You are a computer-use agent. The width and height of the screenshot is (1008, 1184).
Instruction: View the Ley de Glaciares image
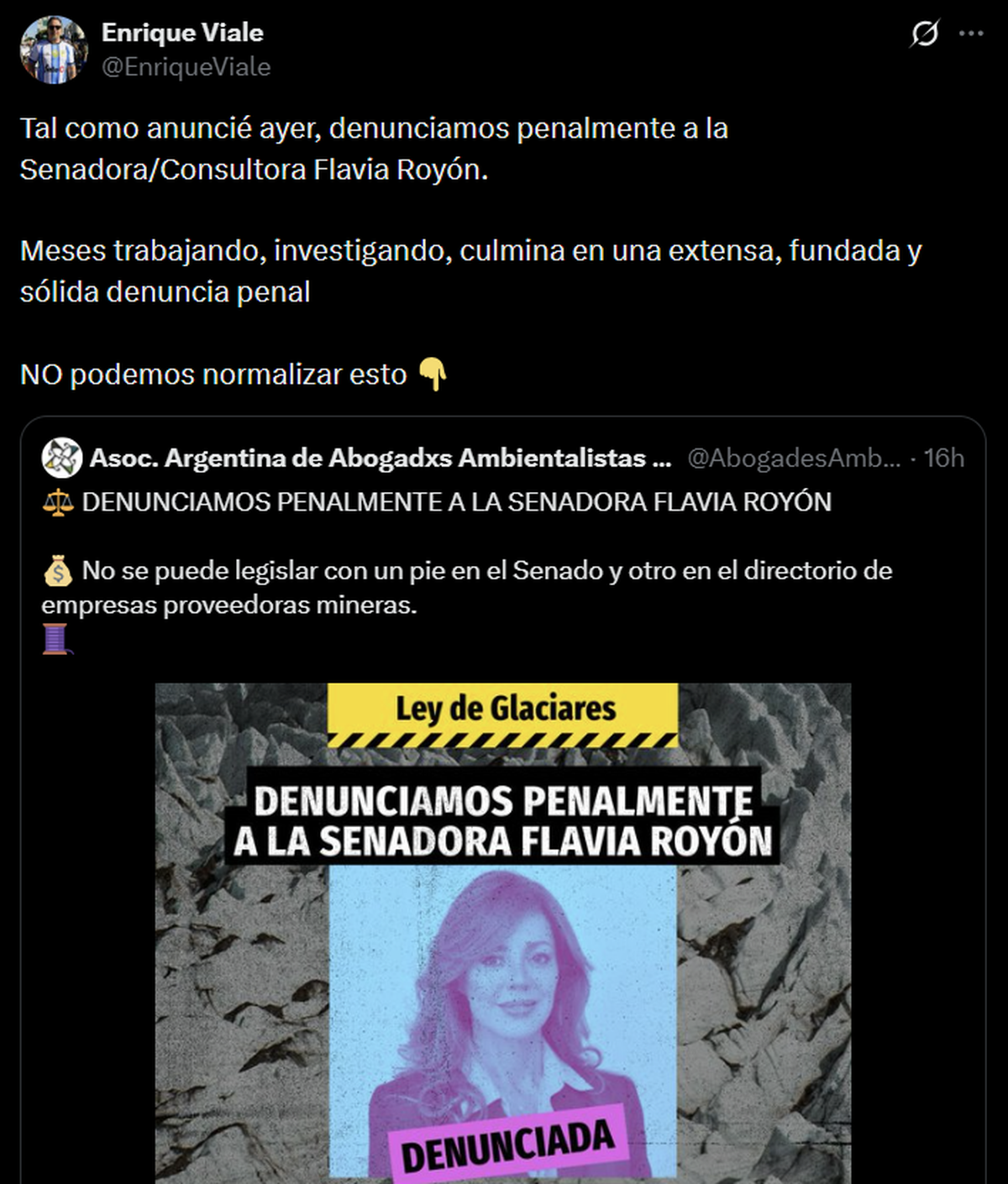(x=502, y=932)
